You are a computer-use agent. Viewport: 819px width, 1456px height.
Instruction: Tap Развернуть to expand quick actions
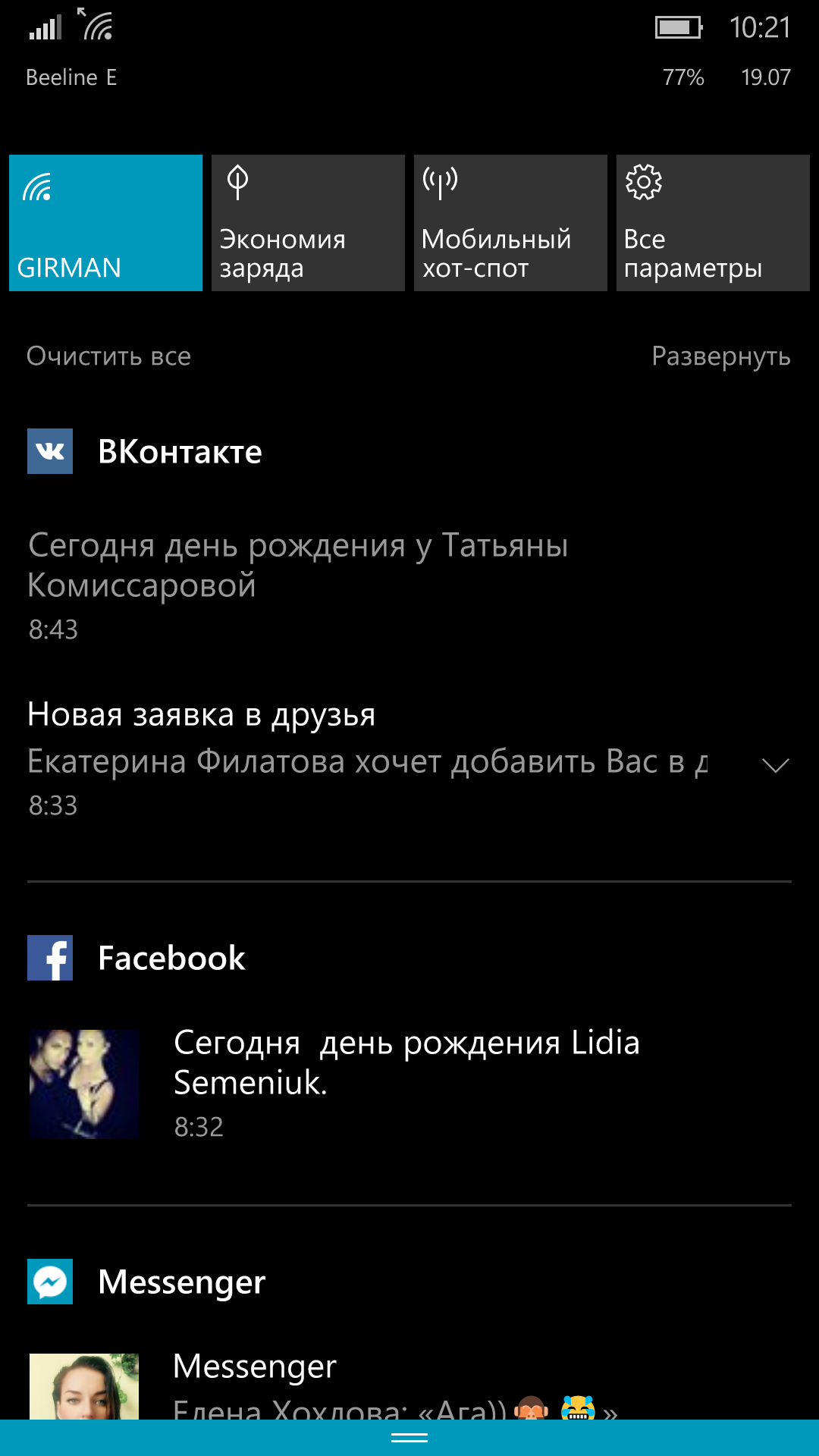[x=721, y=356]
